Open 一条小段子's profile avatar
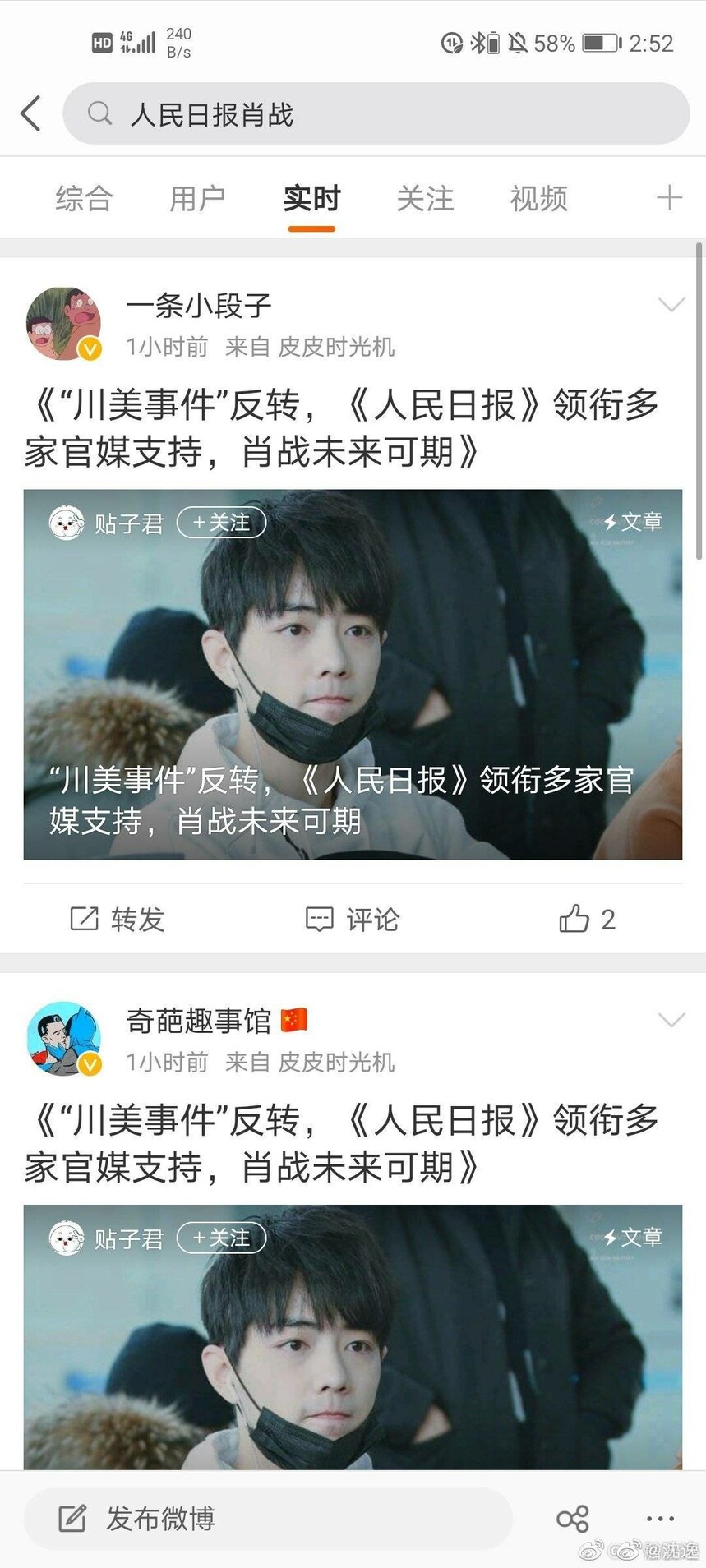 pos(64,324)
